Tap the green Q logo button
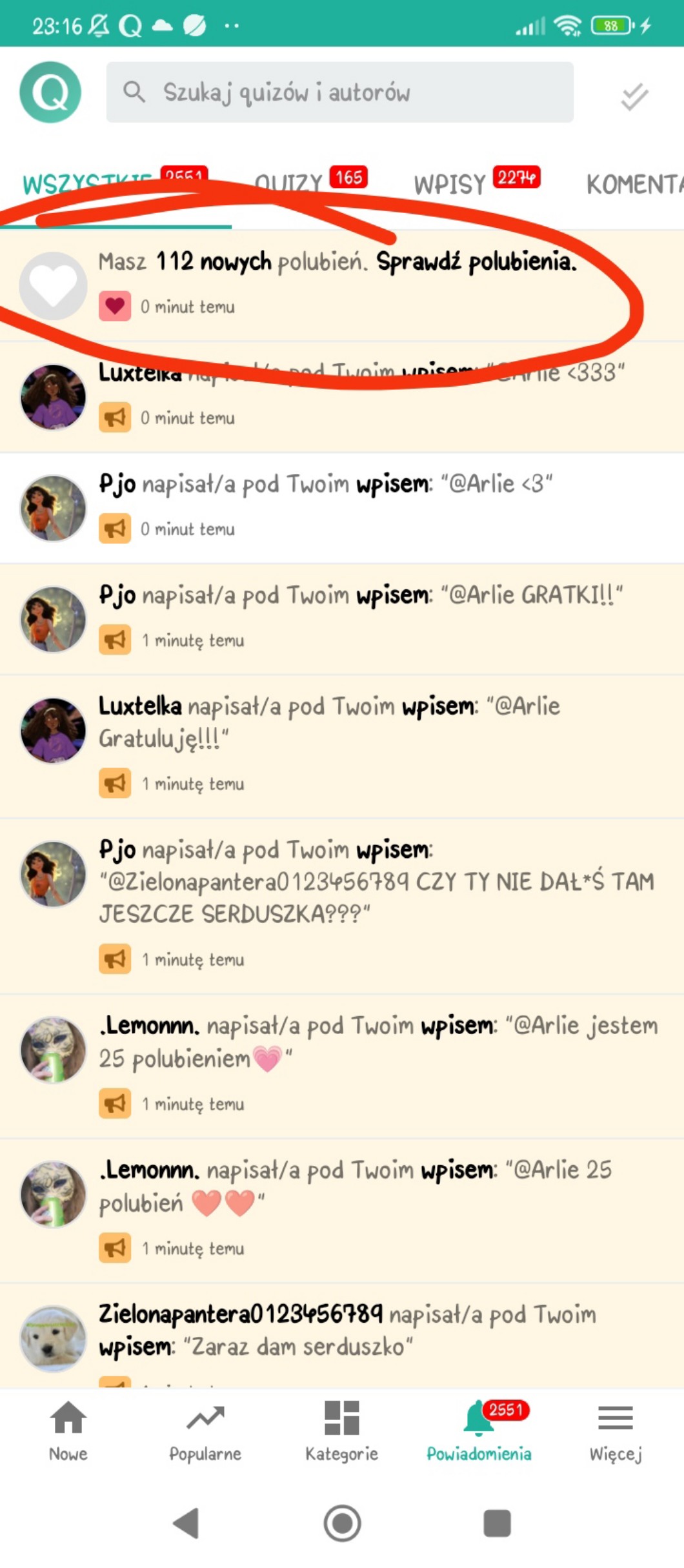Viewport: 684px width, 1568px height. tap(50, 92)
